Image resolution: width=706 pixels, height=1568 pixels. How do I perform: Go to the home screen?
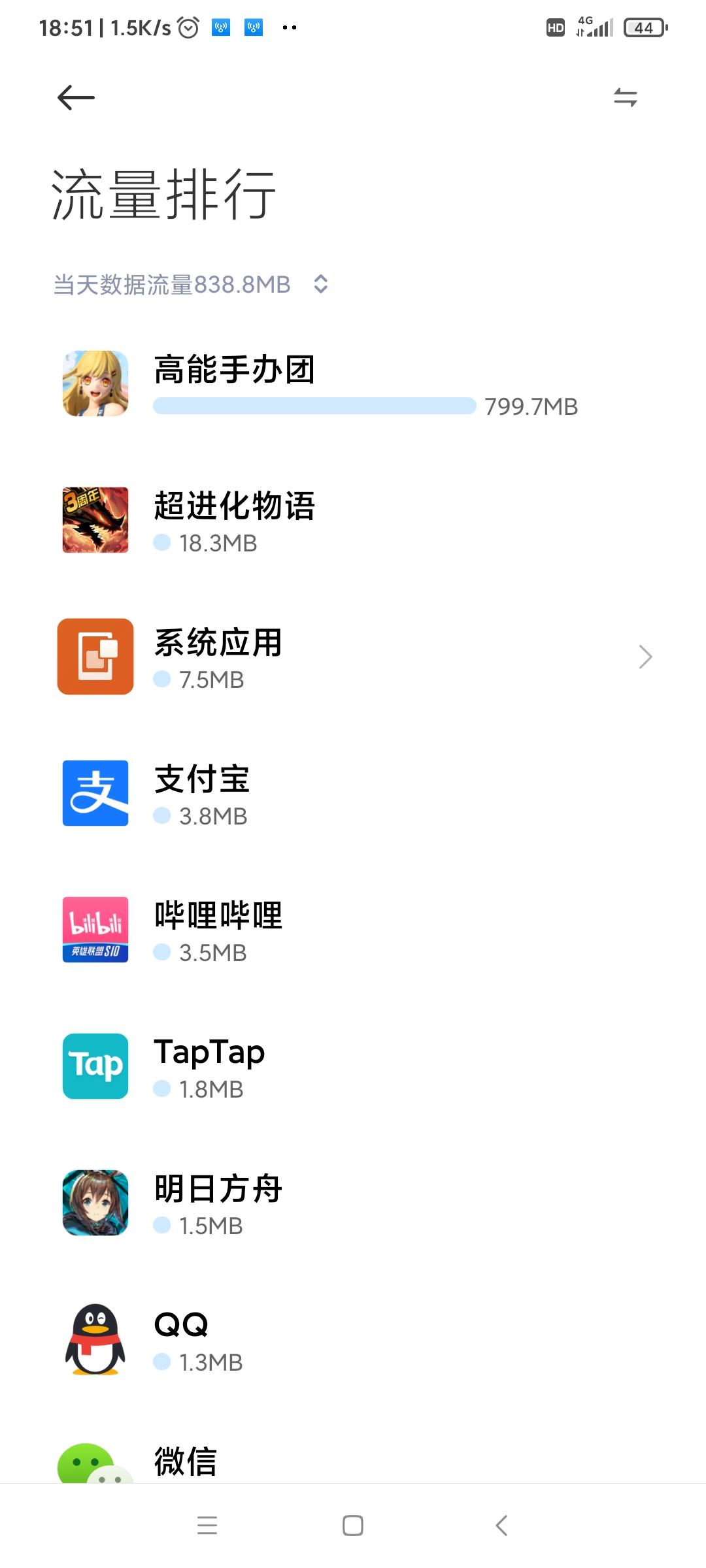coord(353,1526)
